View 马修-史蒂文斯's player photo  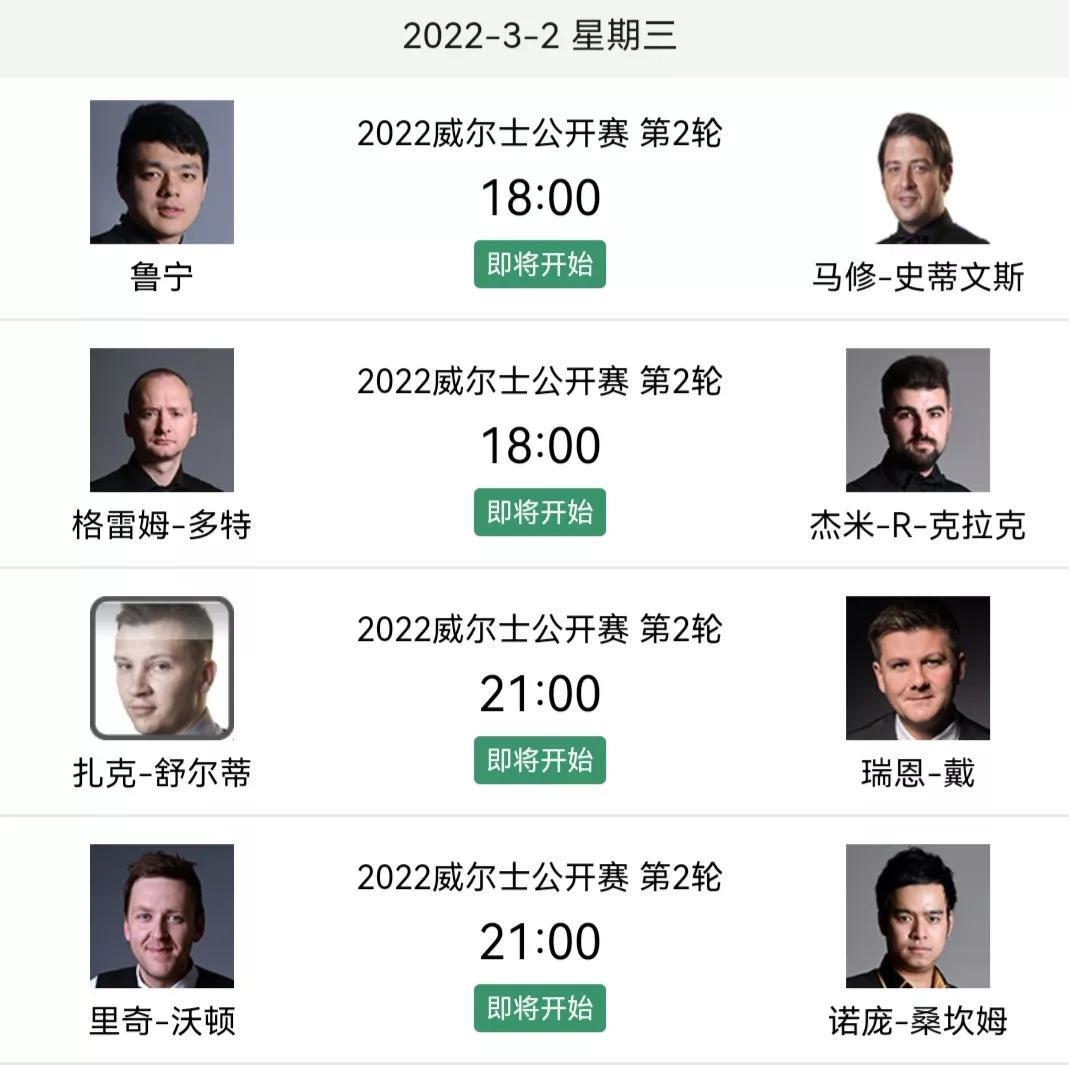coord(918,172)
